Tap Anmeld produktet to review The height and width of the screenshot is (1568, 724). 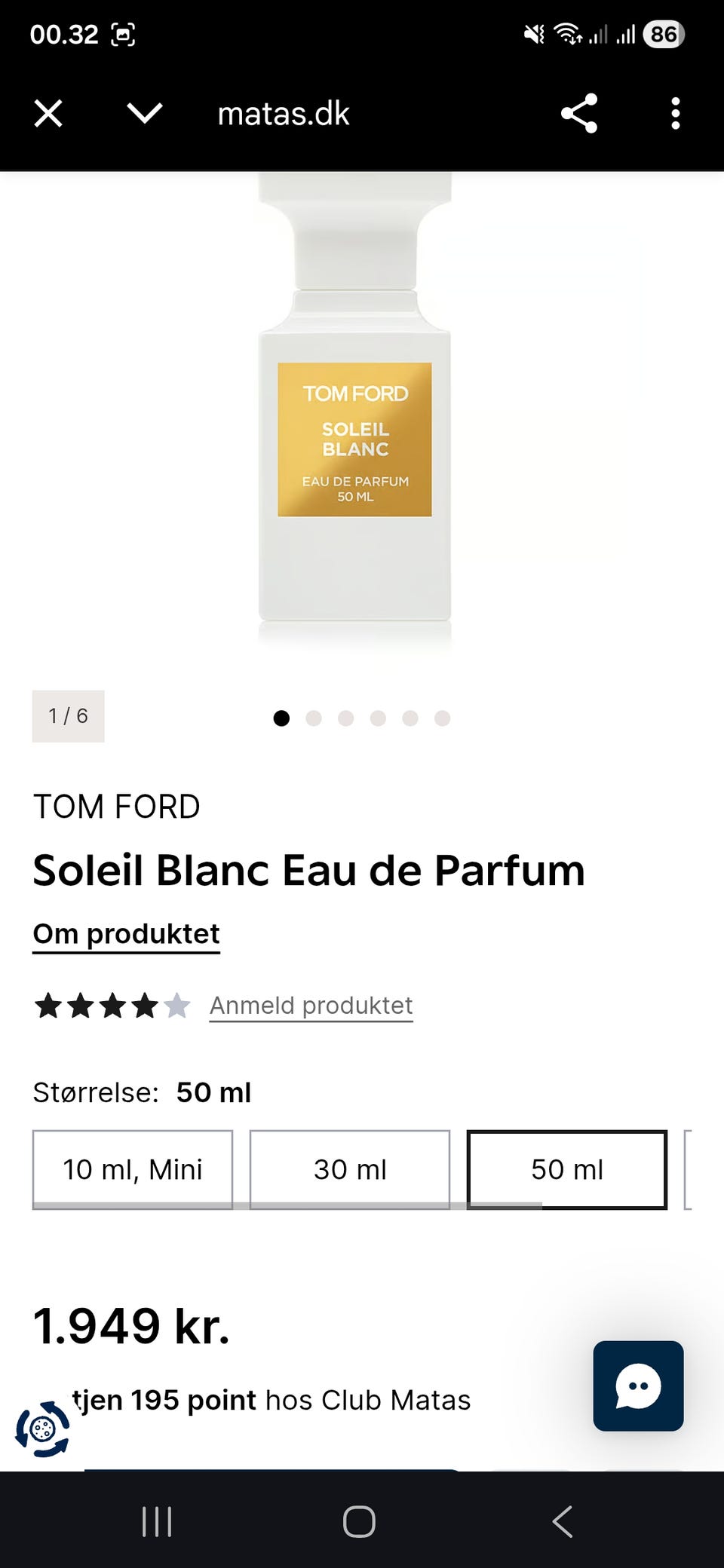(x=311, y=1006)
